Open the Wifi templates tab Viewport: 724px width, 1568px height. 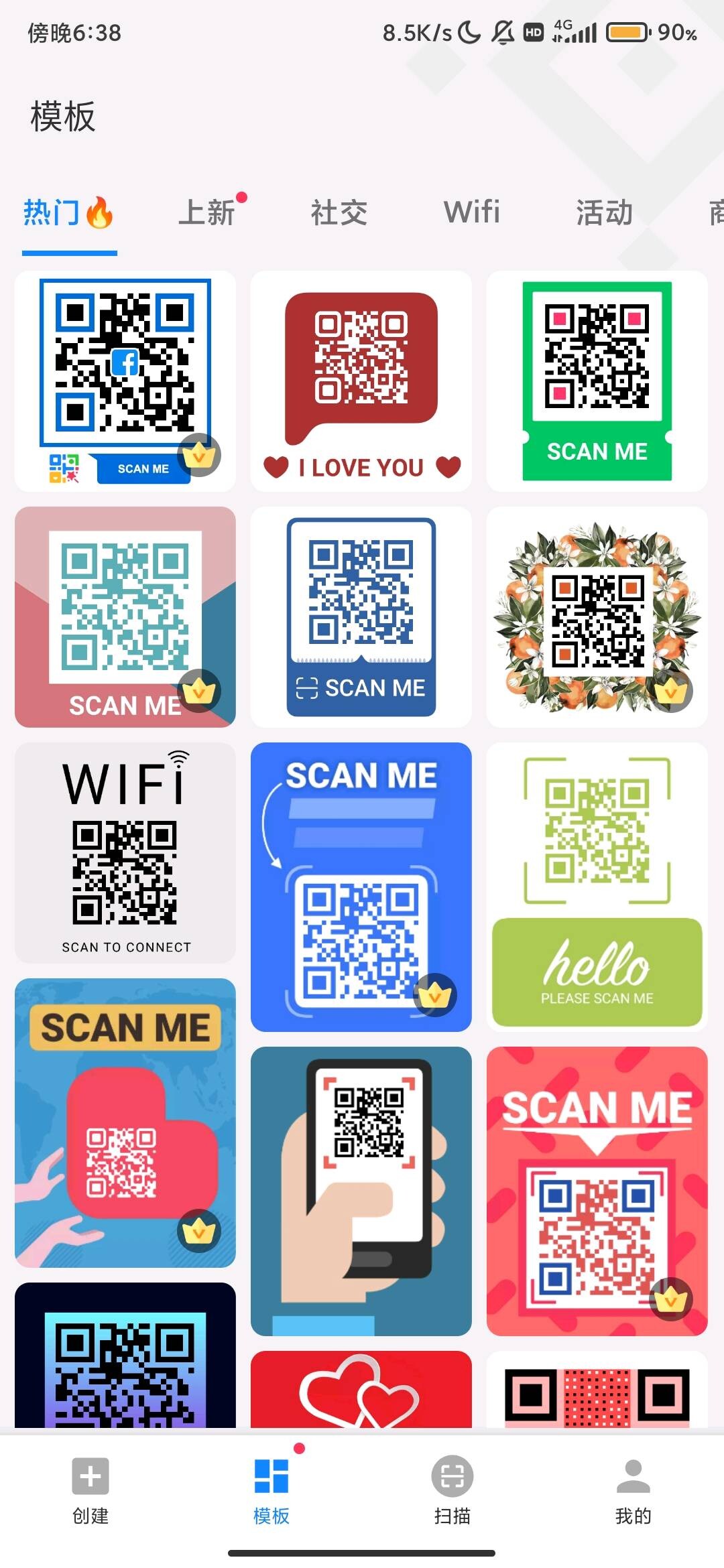[x=471, y=212]
